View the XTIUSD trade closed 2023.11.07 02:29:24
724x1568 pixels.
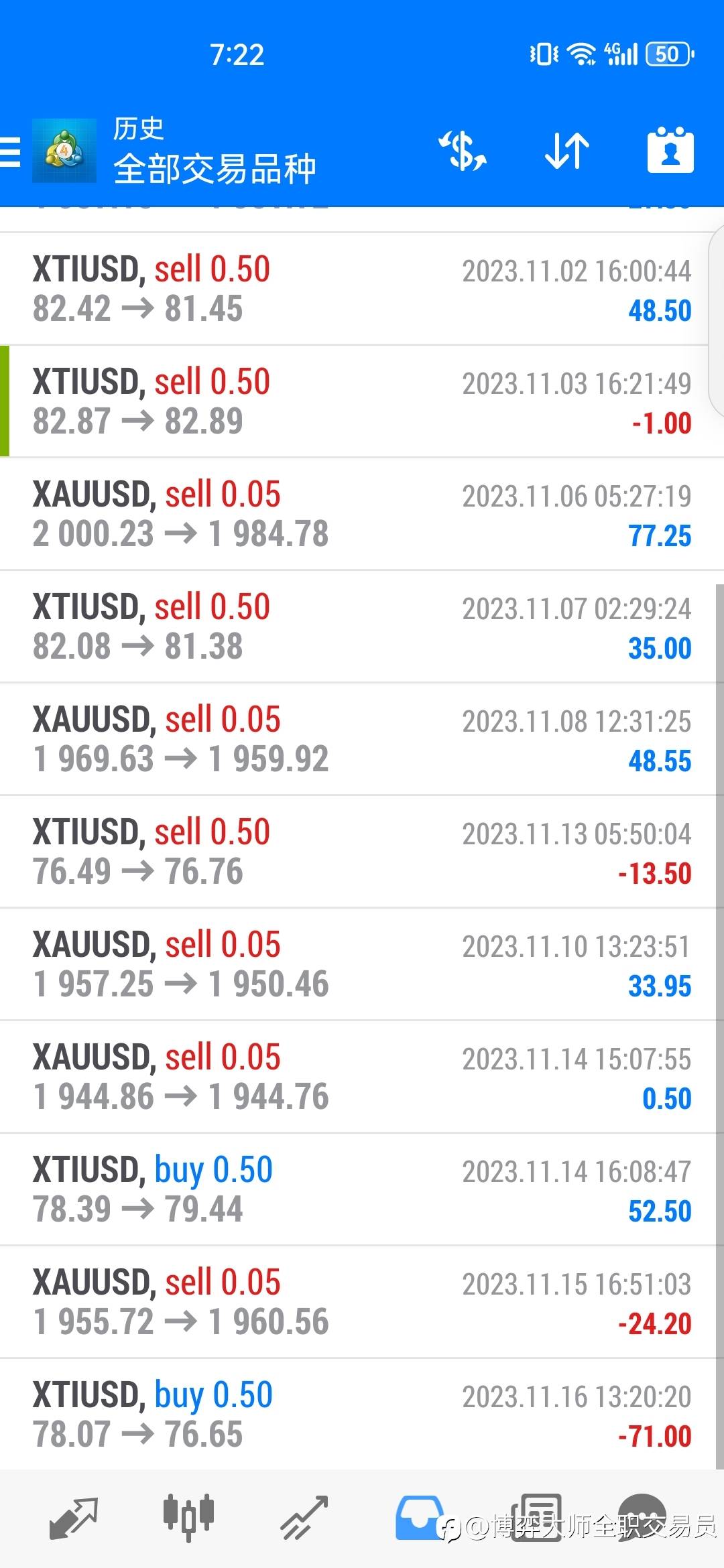(x=362, y=627)
